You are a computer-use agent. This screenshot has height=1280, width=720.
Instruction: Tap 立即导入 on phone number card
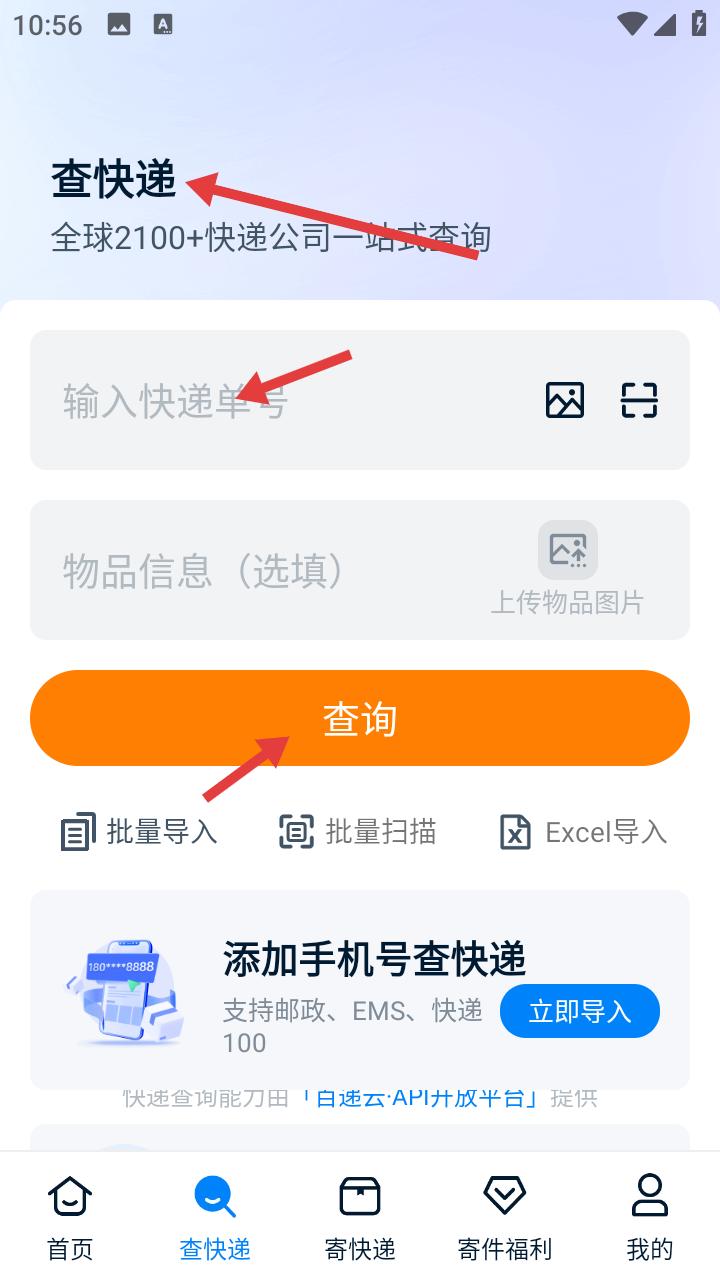pyautogui.click(x=580, y=1011)
